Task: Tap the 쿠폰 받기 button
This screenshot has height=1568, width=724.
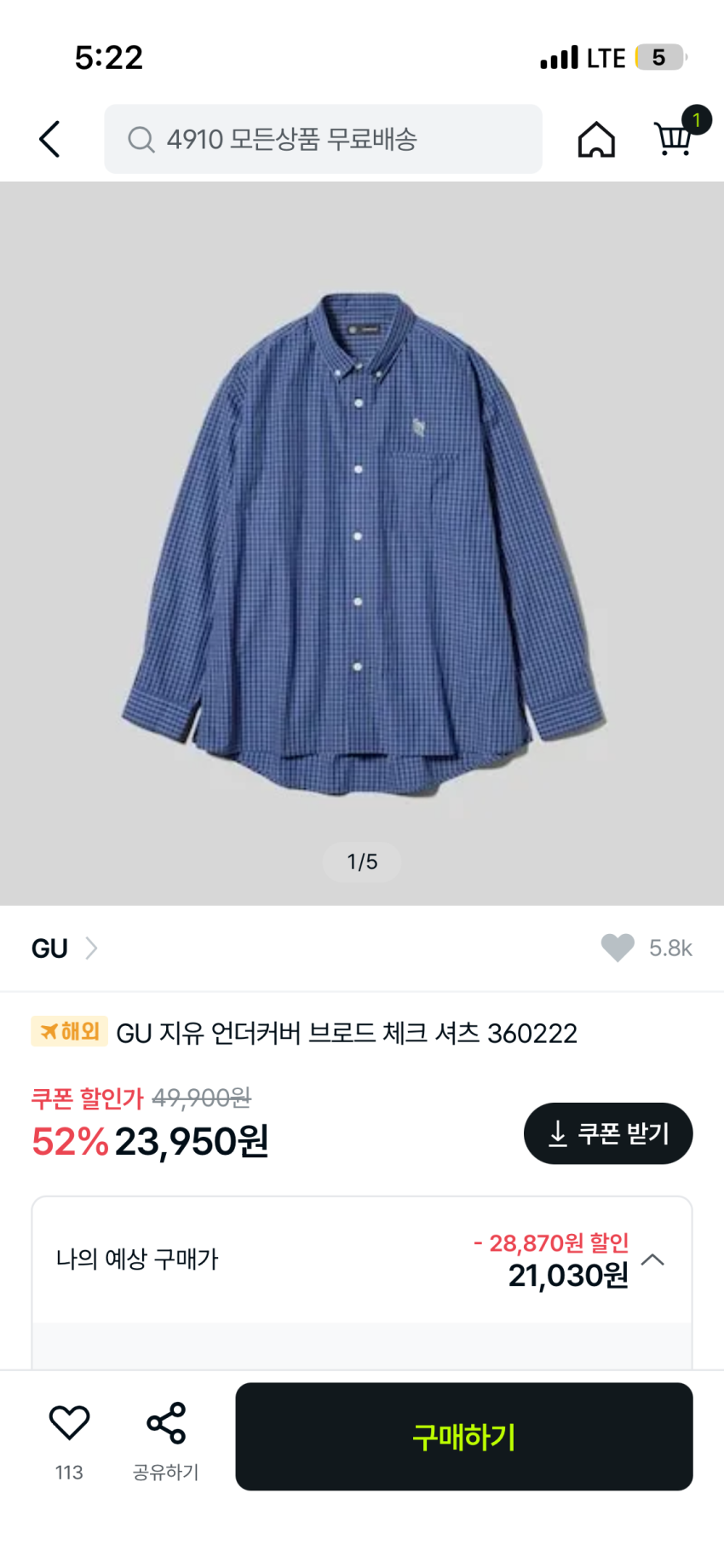Action: [608, 1133]
